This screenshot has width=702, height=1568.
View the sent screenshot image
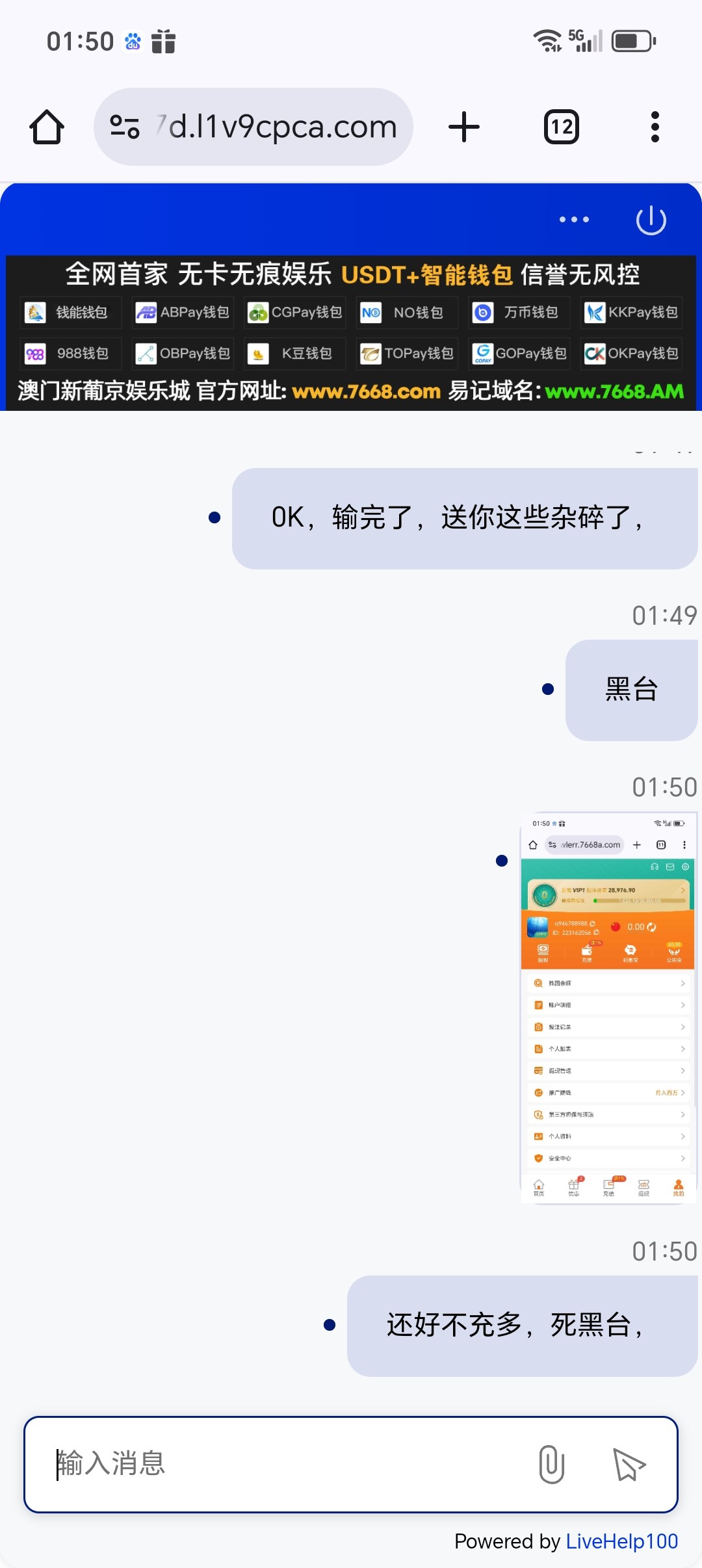pyautogui.click(x=608, y=1008)
